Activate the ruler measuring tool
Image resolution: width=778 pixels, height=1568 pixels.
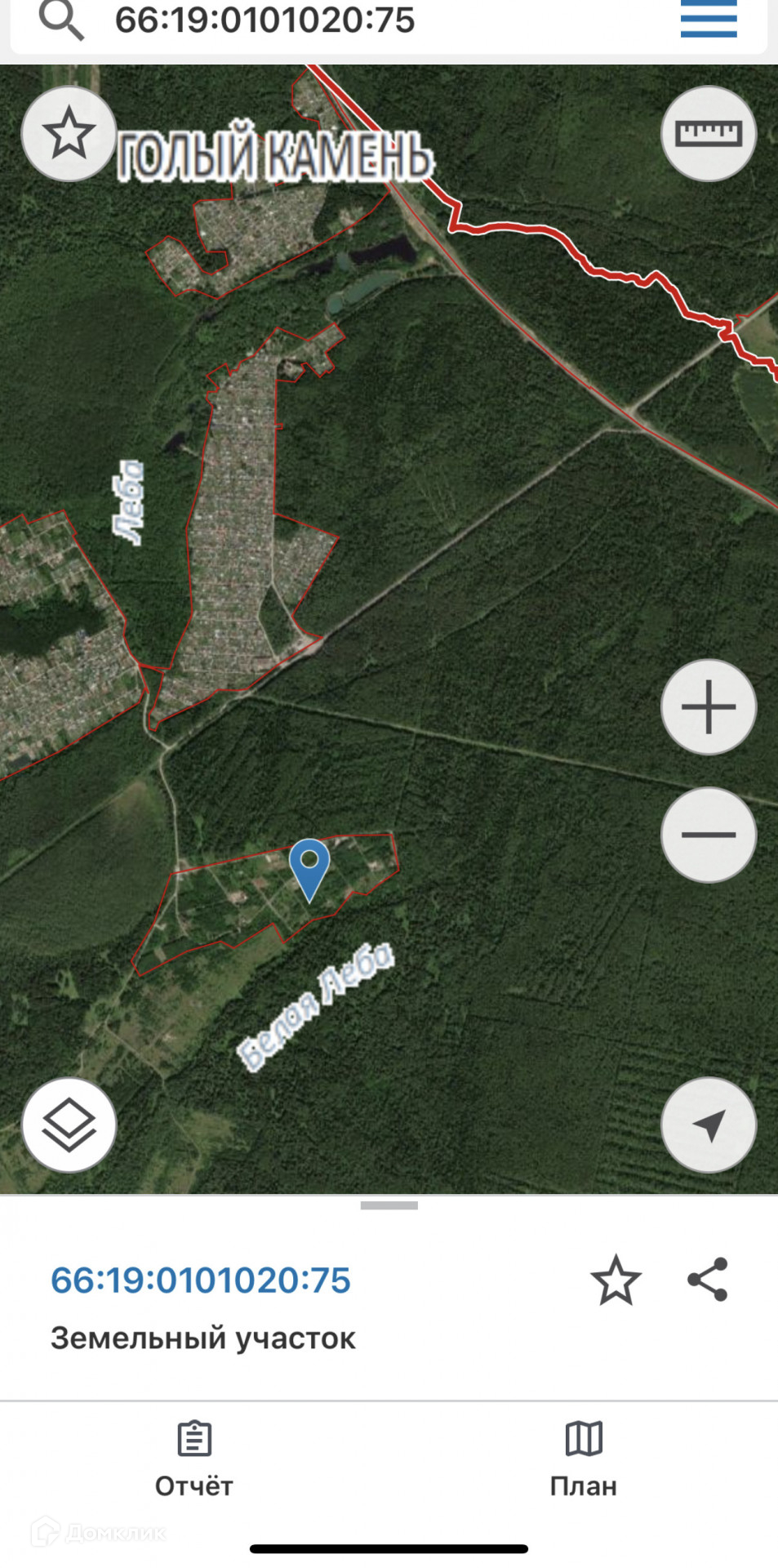(708, 134)
